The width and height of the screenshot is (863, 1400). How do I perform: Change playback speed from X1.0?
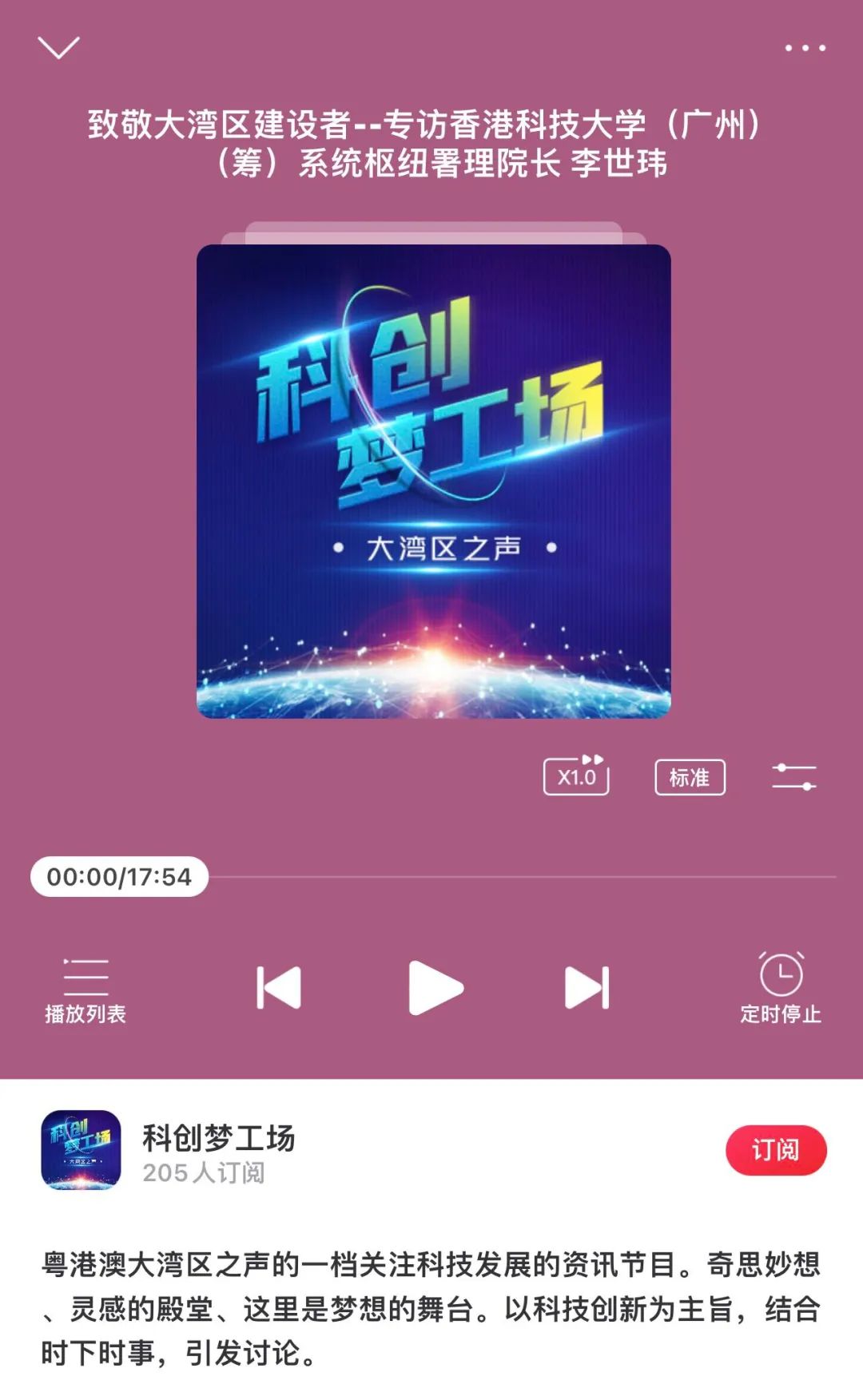pyautogui.click(x=576, y=776)
